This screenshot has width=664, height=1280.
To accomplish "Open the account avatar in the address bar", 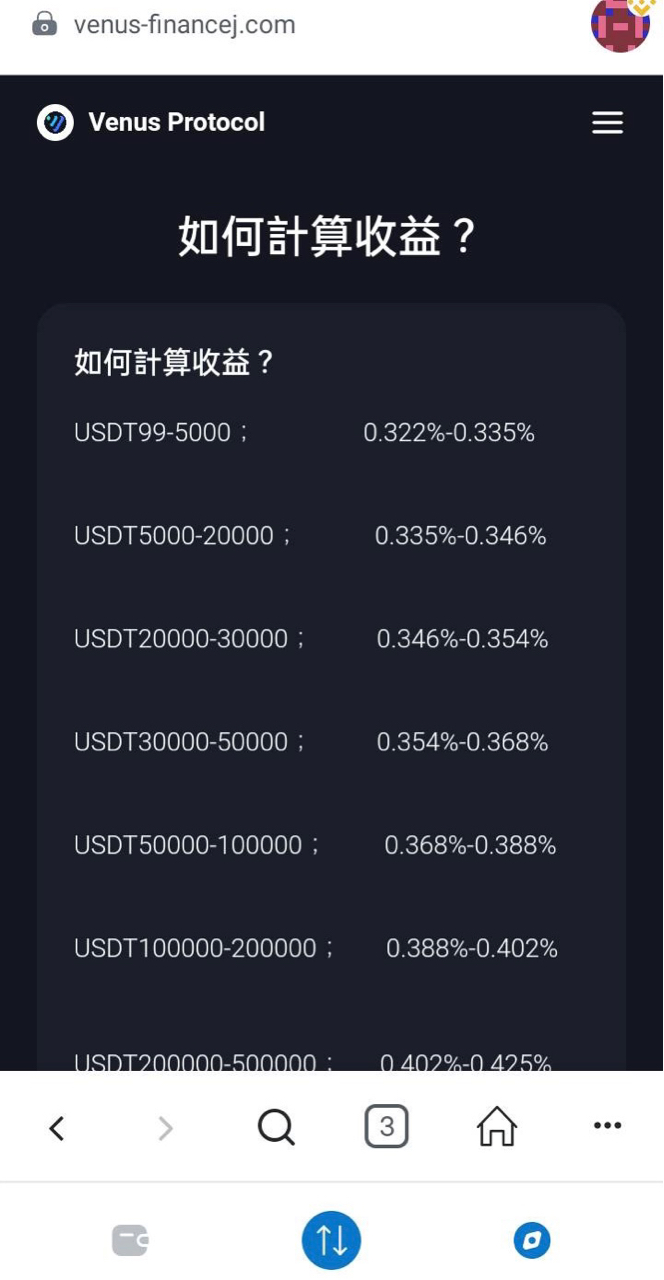I will pos(621,24).
